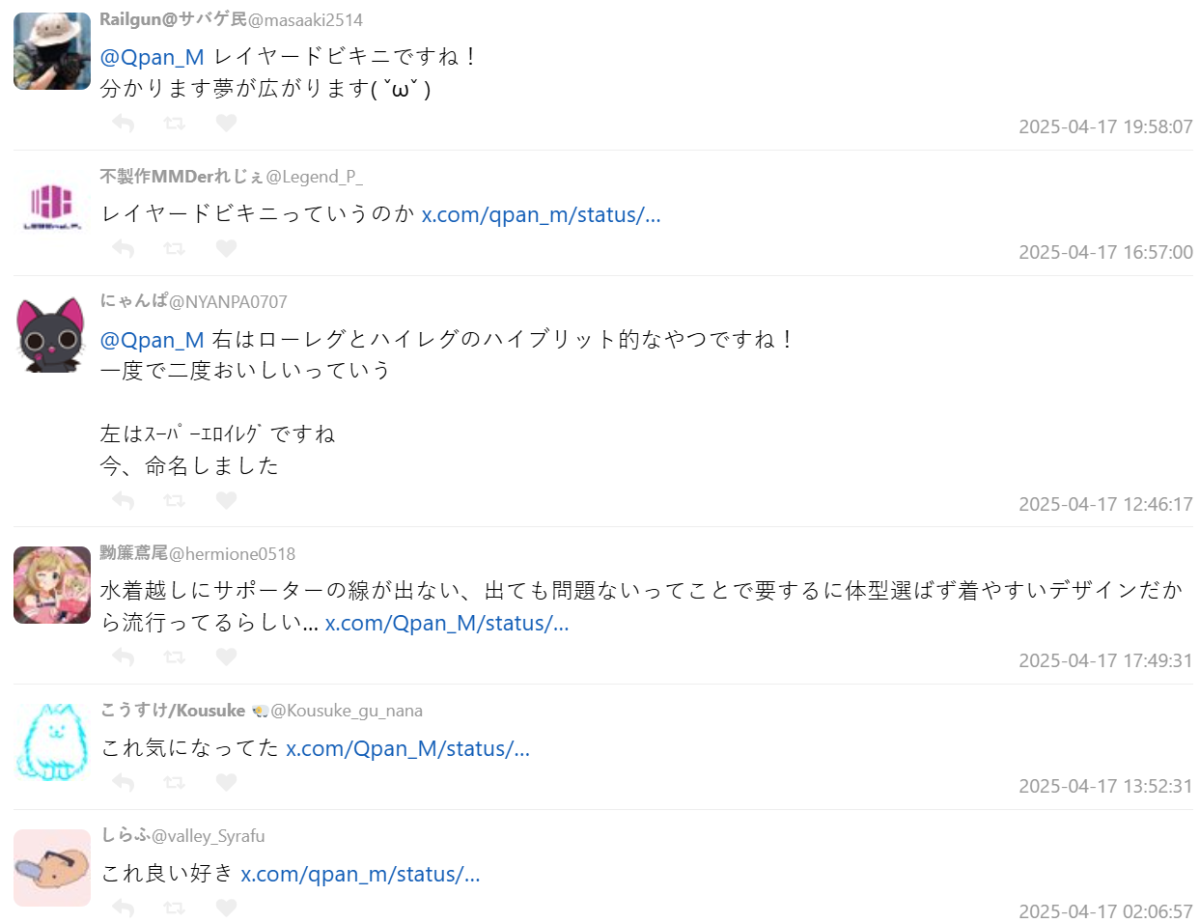The image size is (1200, 923).
Task: Like Railgun@サバゲ民's tweet
Action: (x=227, y=124)
